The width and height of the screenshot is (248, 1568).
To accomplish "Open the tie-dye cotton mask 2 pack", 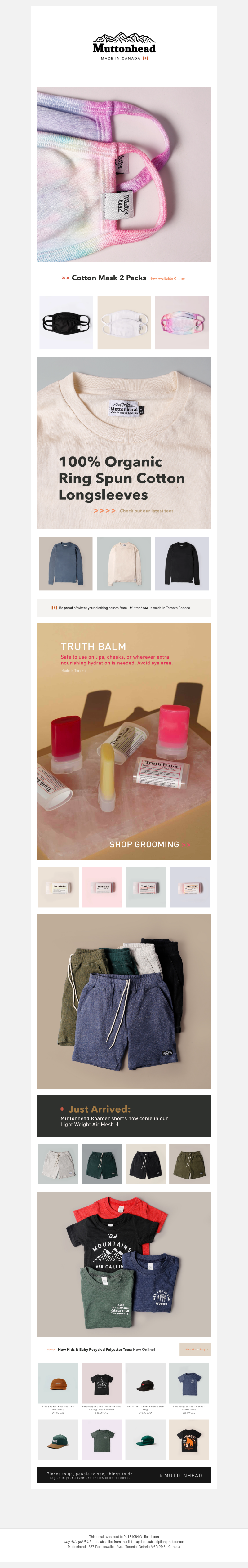I will click(x=182, y=322).
